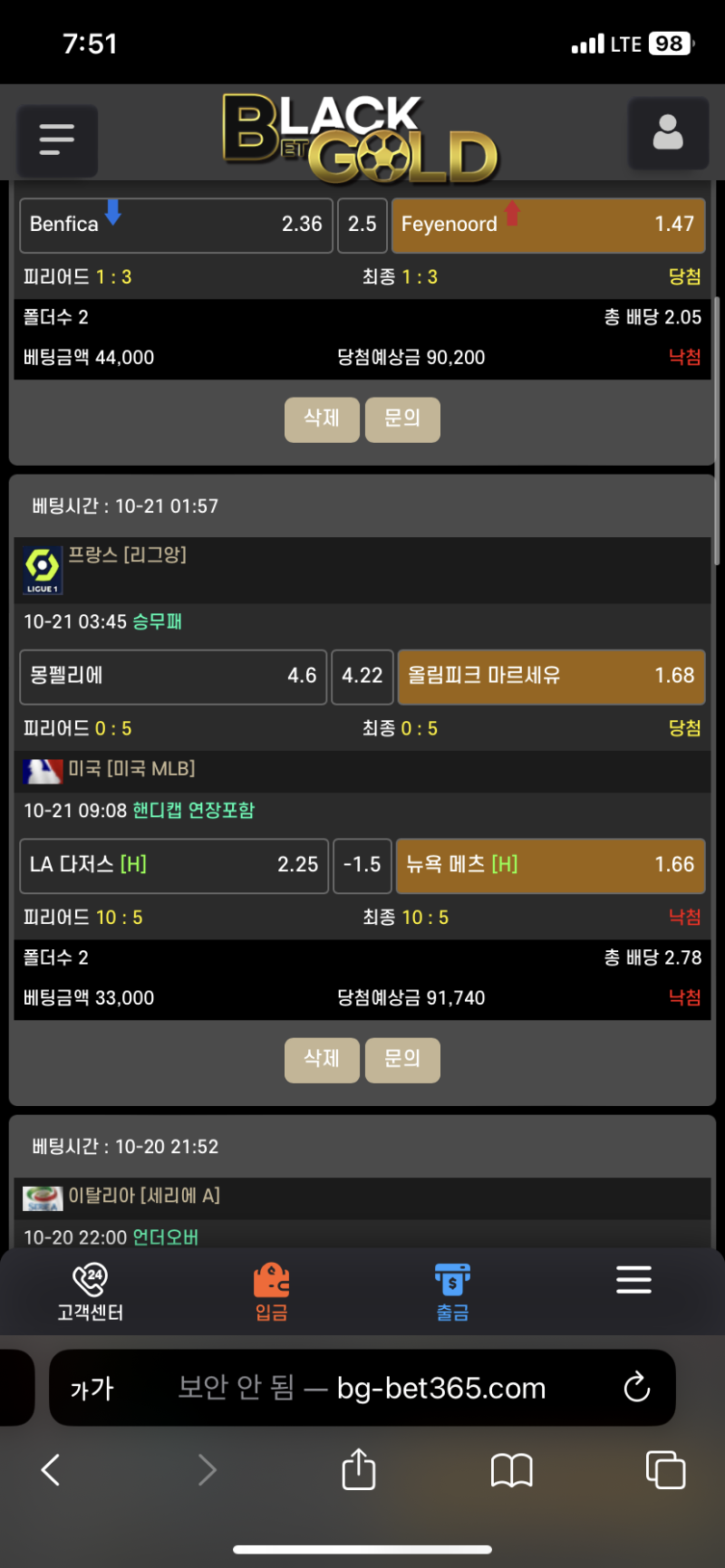Image resolution: width=725 pixels, height=1568 pixels.
Task: Open the 가가 text size options
Action: point(92,1388)
